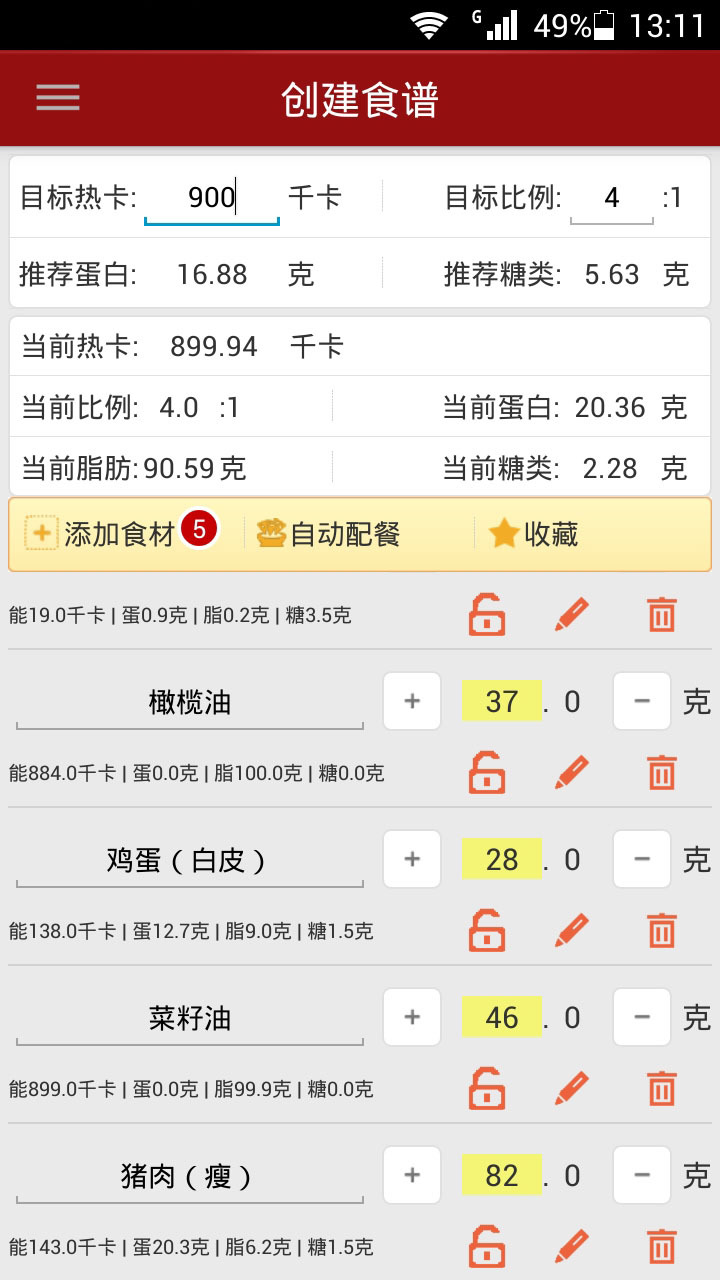Delete 橄榄油 using trash icon
The width and height of the screenshot is (720, 1280).
coord(661,773)
